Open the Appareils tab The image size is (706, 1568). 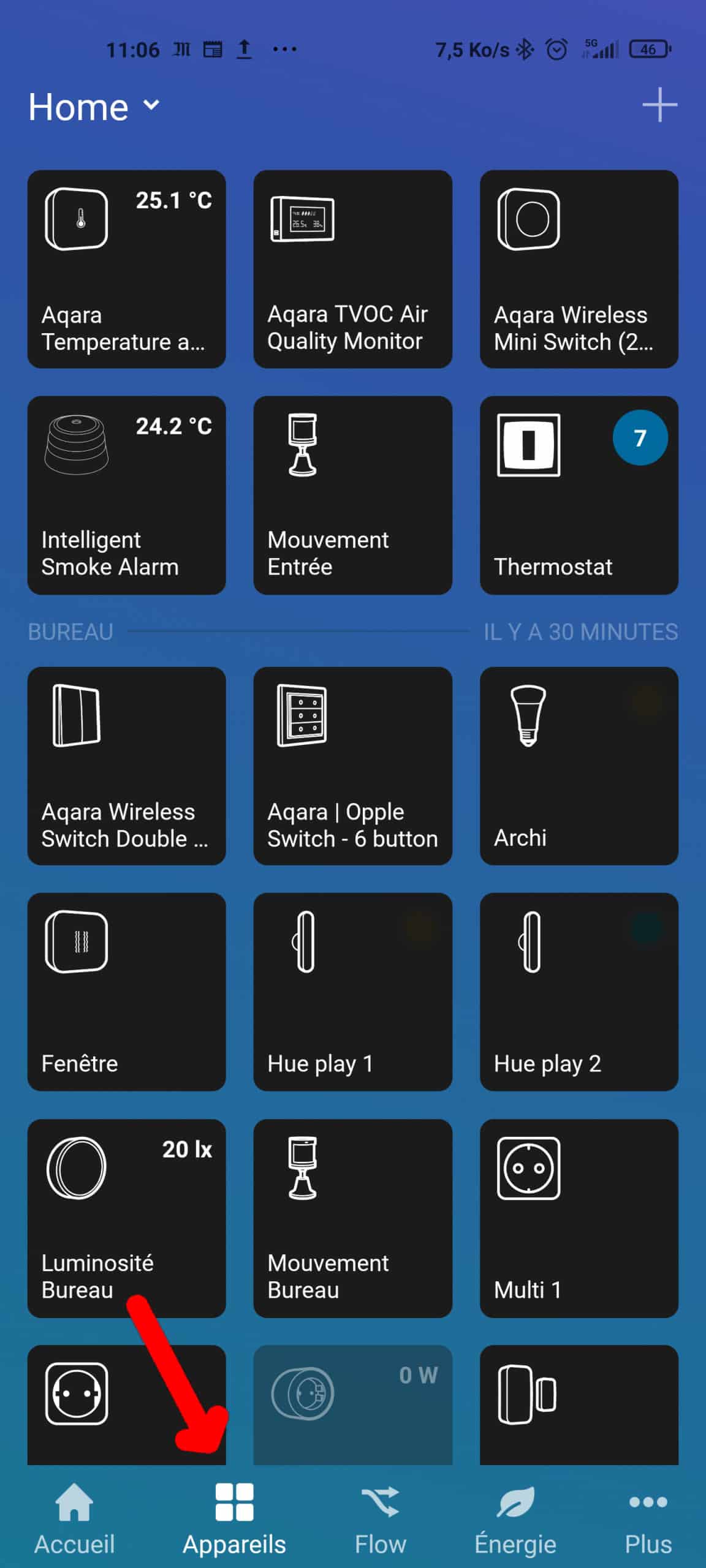click(234, 1520)
